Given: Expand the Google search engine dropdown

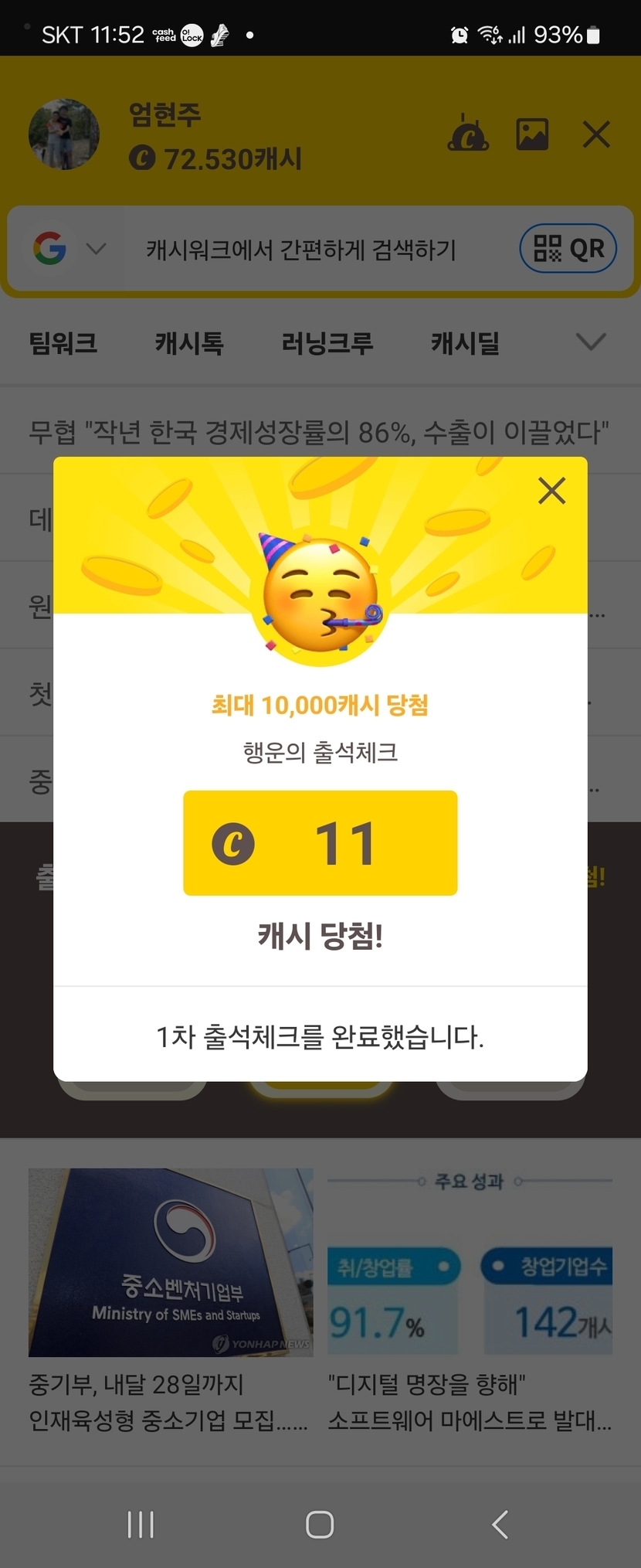Looking at the screenshot, I should (x=96, y=249).
